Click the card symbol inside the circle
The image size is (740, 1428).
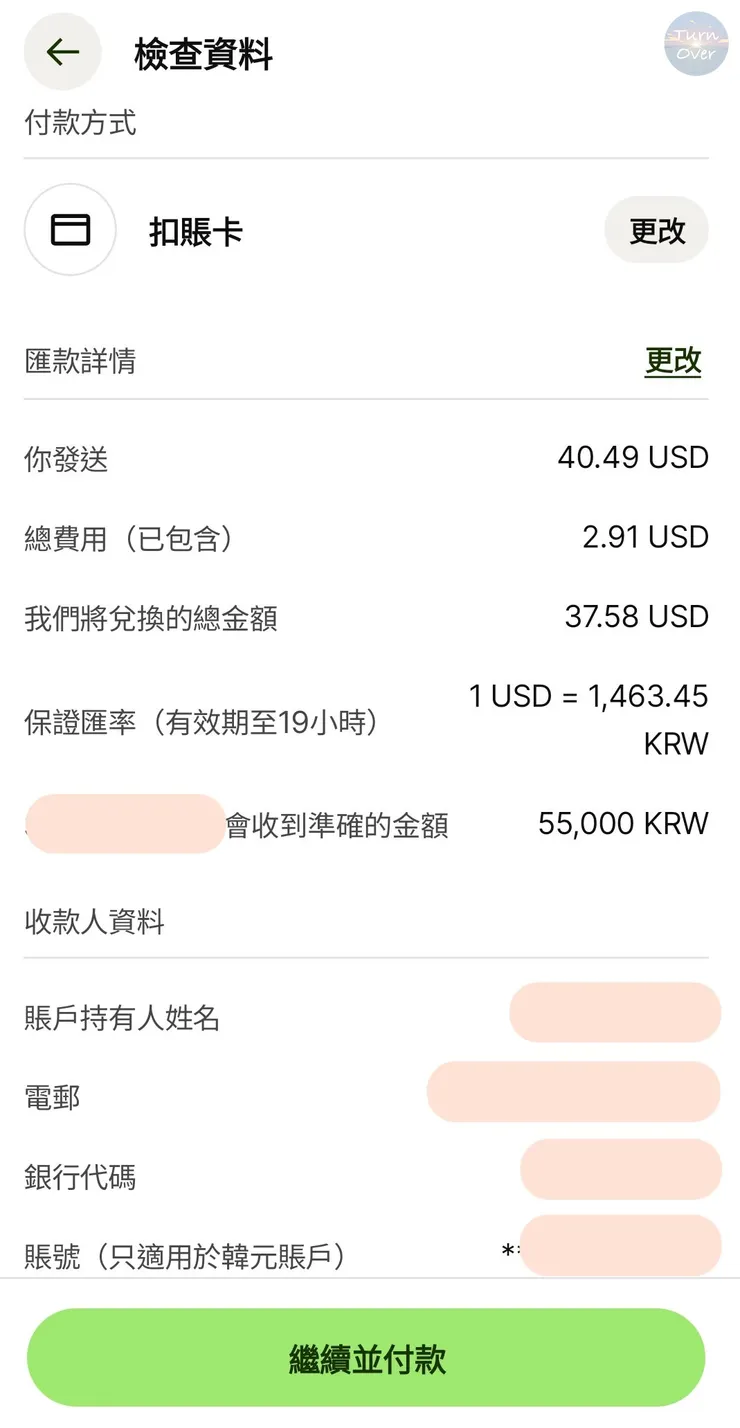click(70, 229)
